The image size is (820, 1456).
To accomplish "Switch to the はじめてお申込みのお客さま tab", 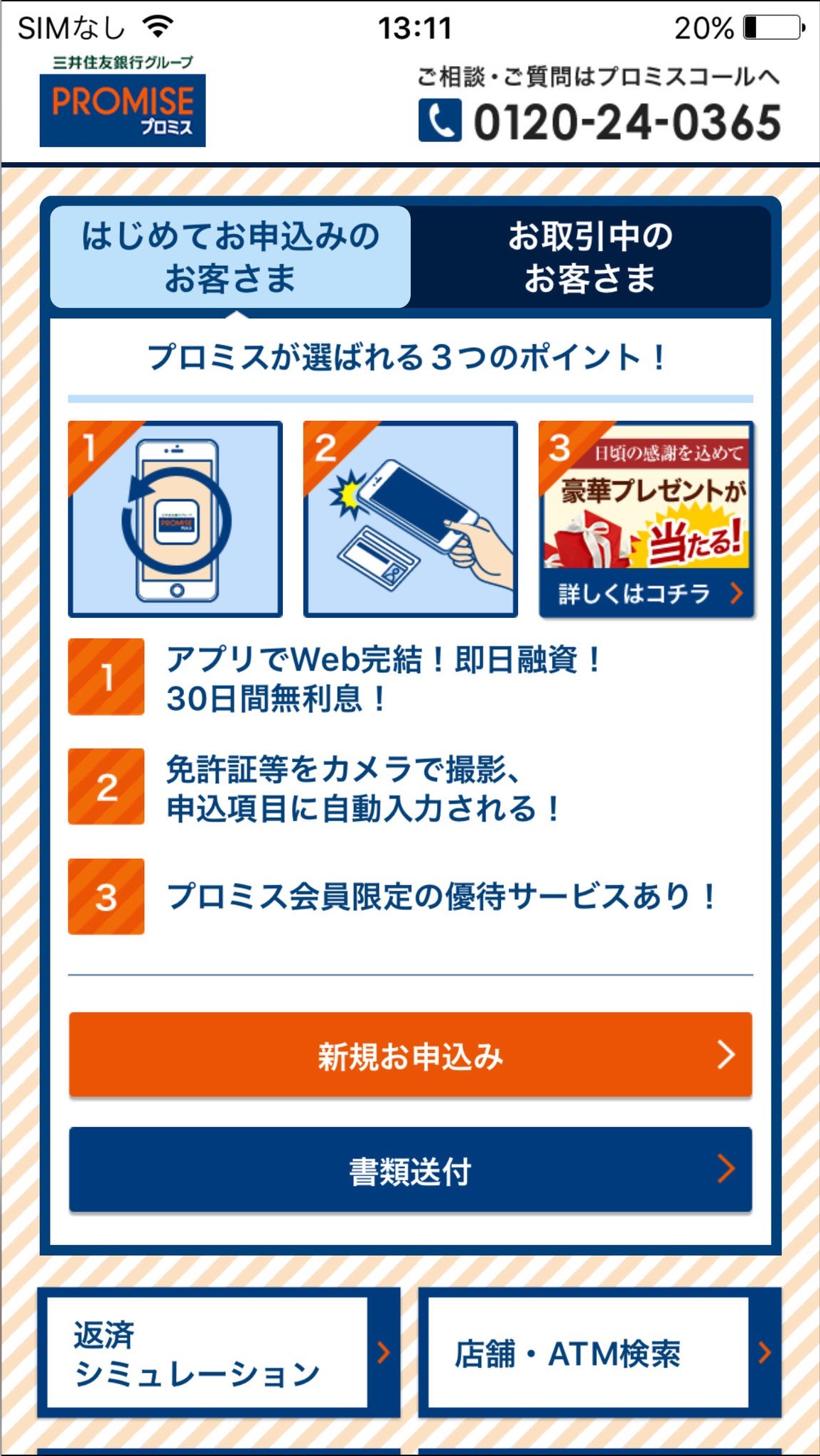I will pos(230,257).
